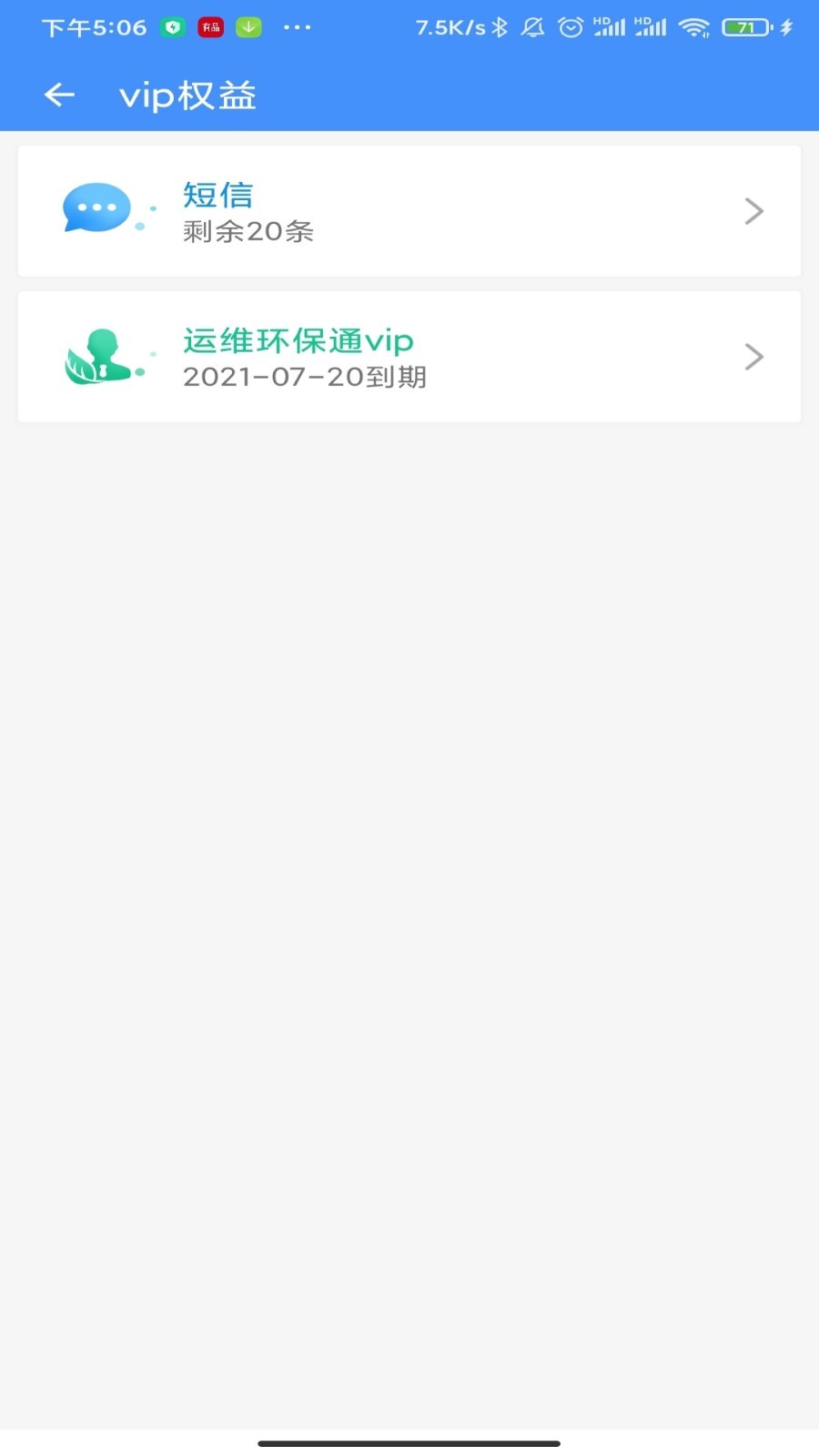819x1456 pixels.
Task: Click the back arrow to return
Action: click(x=58, y=95)
